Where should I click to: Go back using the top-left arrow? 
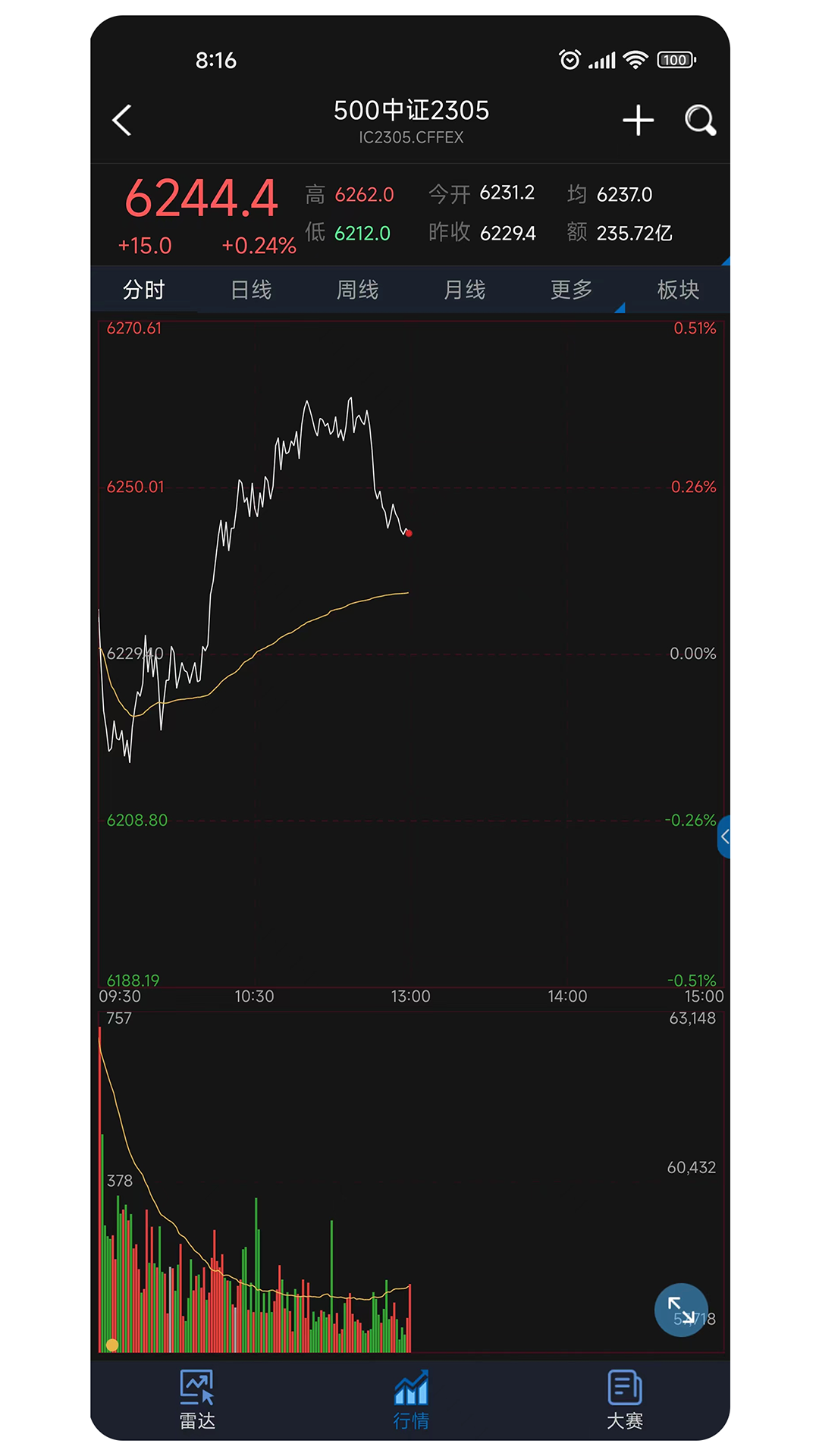click(122, 121)
